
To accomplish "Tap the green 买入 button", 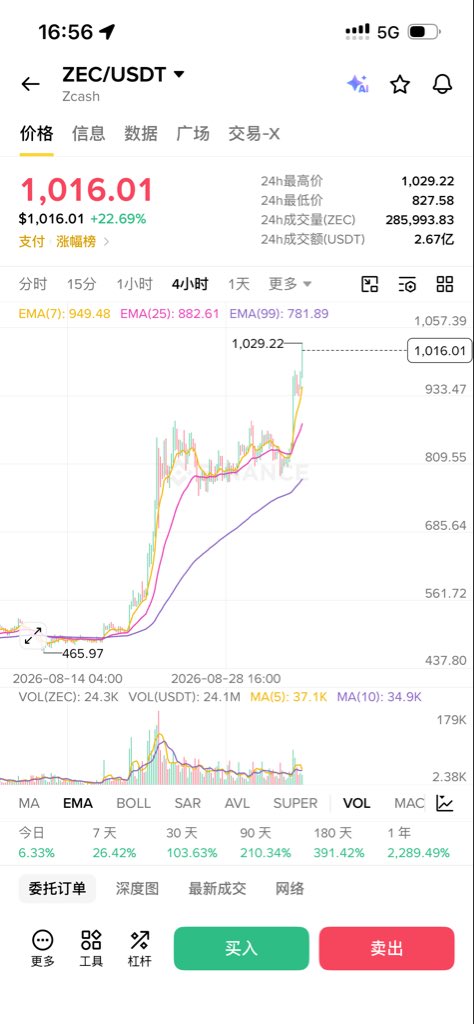I will pos(241,948).
